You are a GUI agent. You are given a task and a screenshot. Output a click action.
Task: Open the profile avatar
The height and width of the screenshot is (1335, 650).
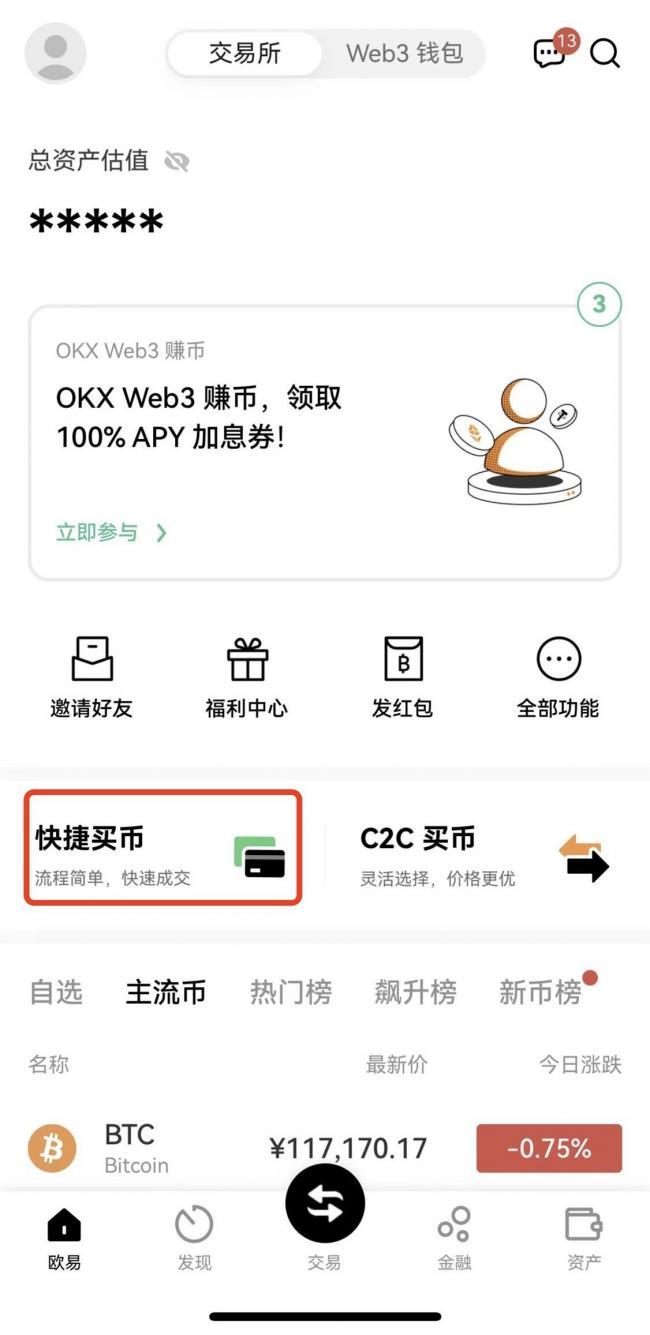tap(55, 53)
